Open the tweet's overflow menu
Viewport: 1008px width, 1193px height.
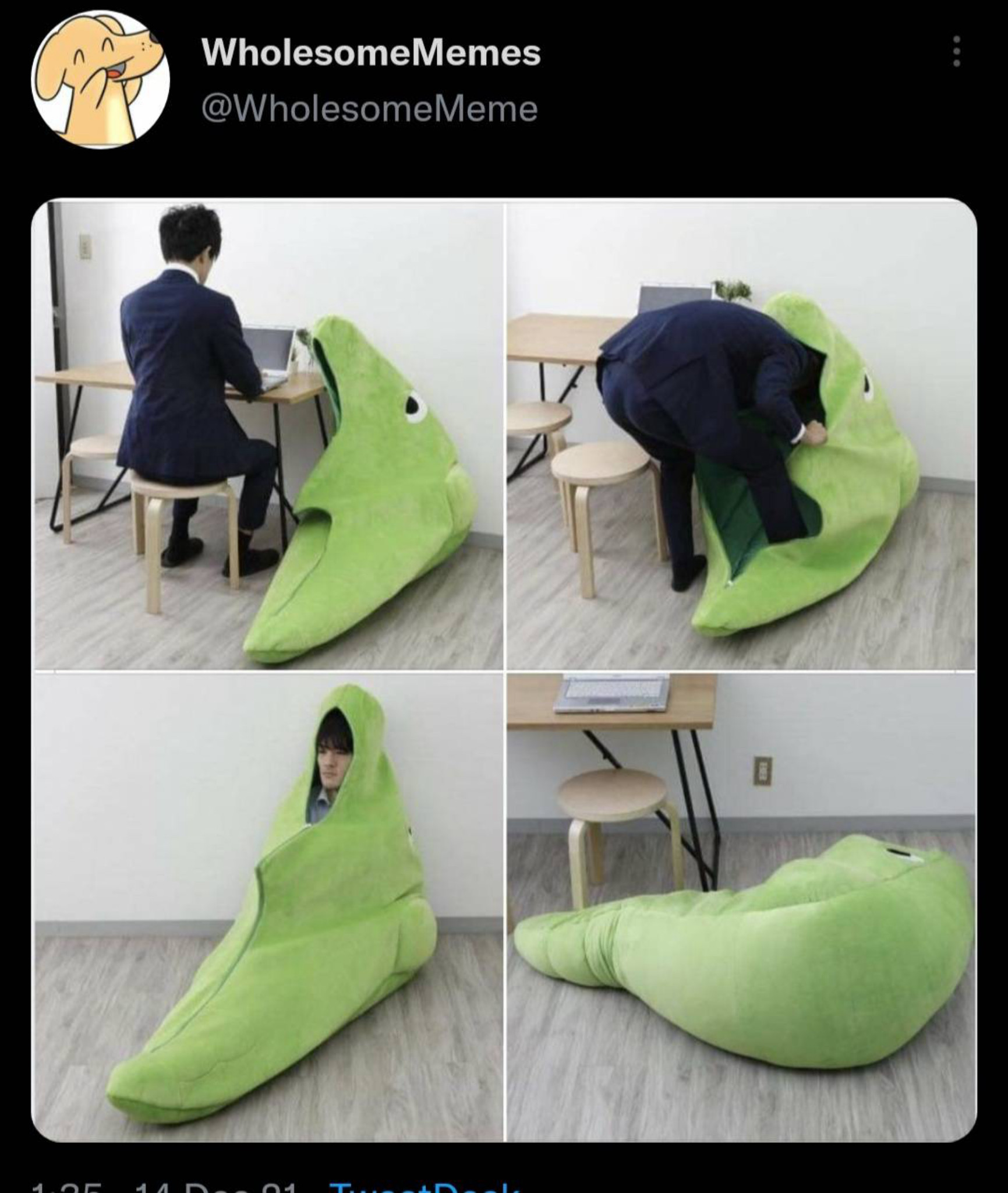[x=956, y=52]
